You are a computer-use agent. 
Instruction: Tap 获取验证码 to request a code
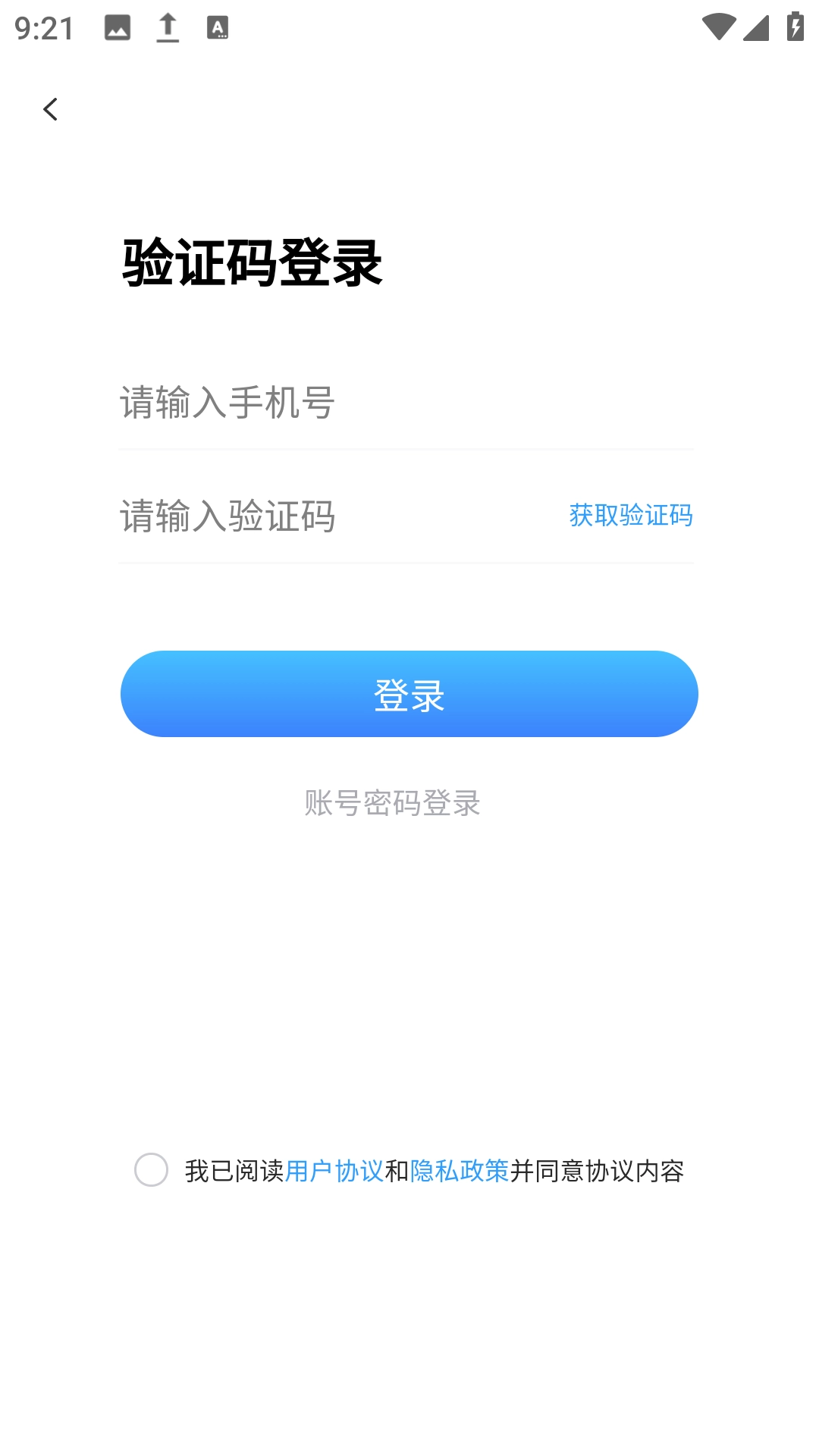pos(630,516)
